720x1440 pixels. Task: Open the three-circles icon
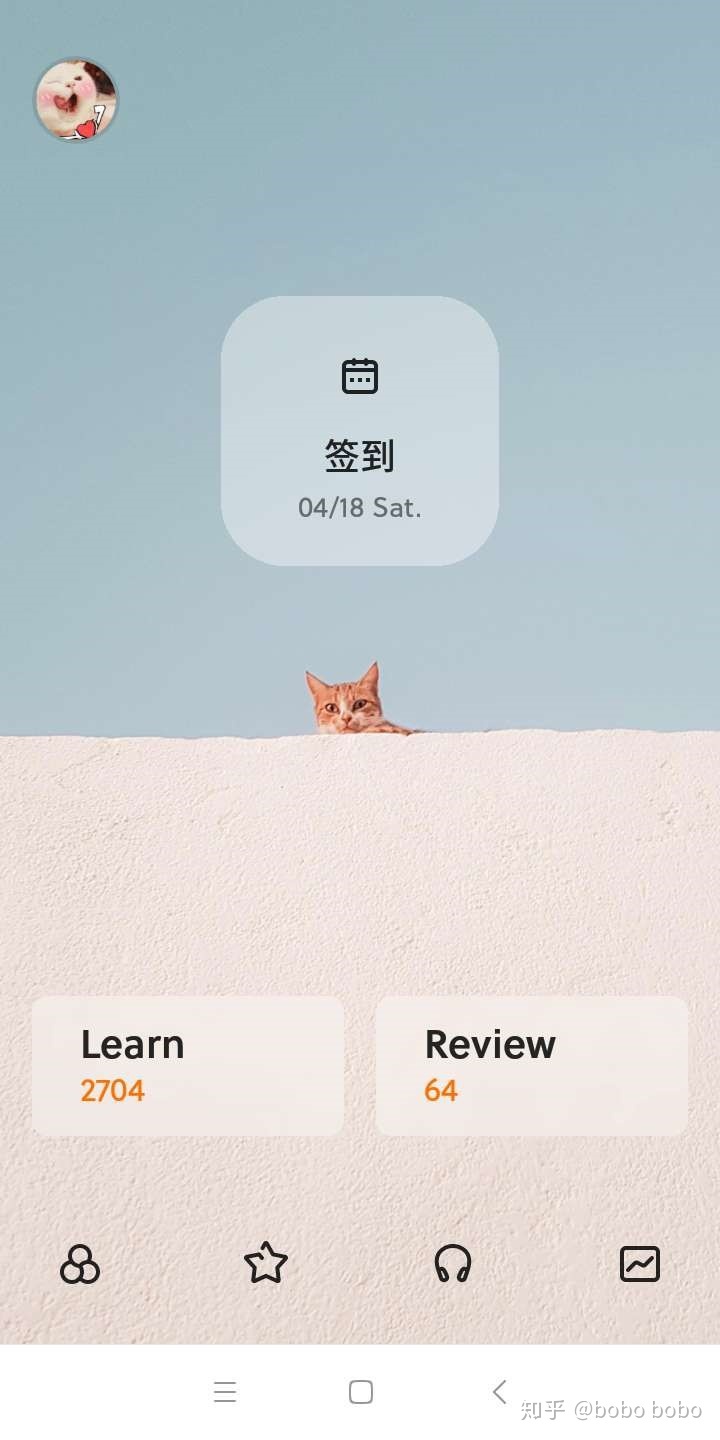pyautogui.click(x=80, y=1264)
